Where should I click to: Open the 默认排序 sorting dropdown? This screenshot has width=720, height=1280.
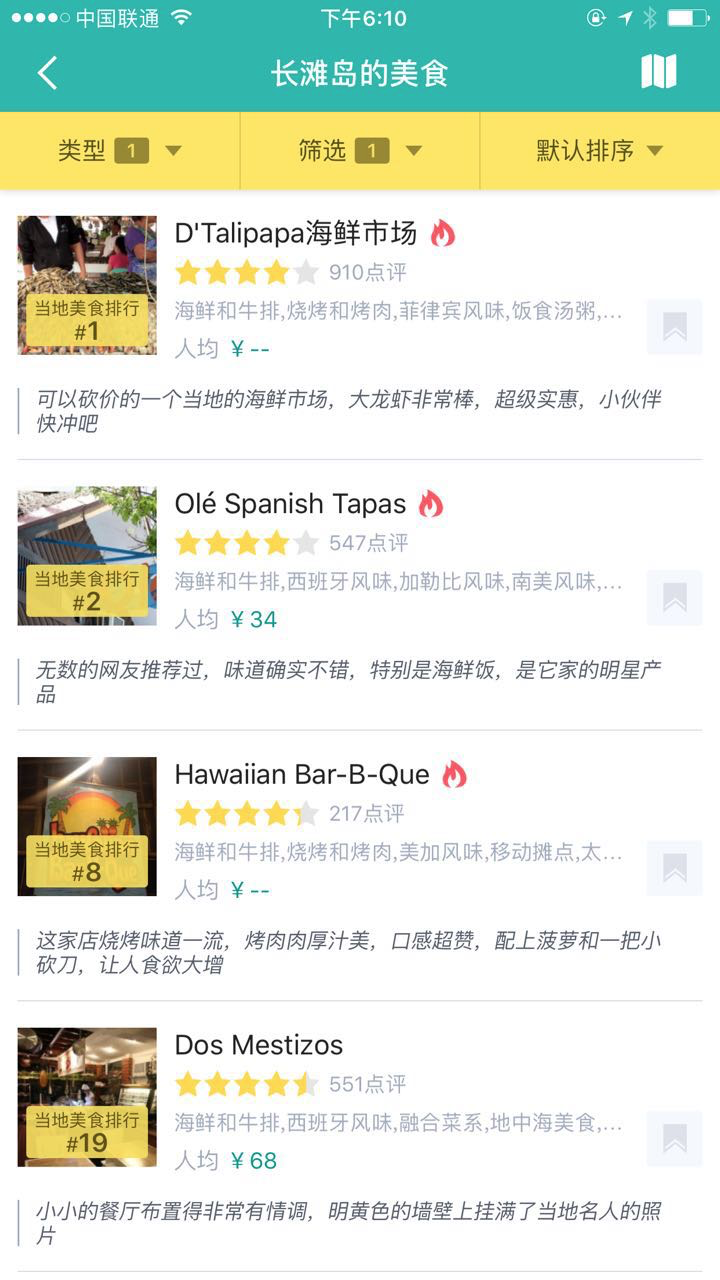point(600,151)
